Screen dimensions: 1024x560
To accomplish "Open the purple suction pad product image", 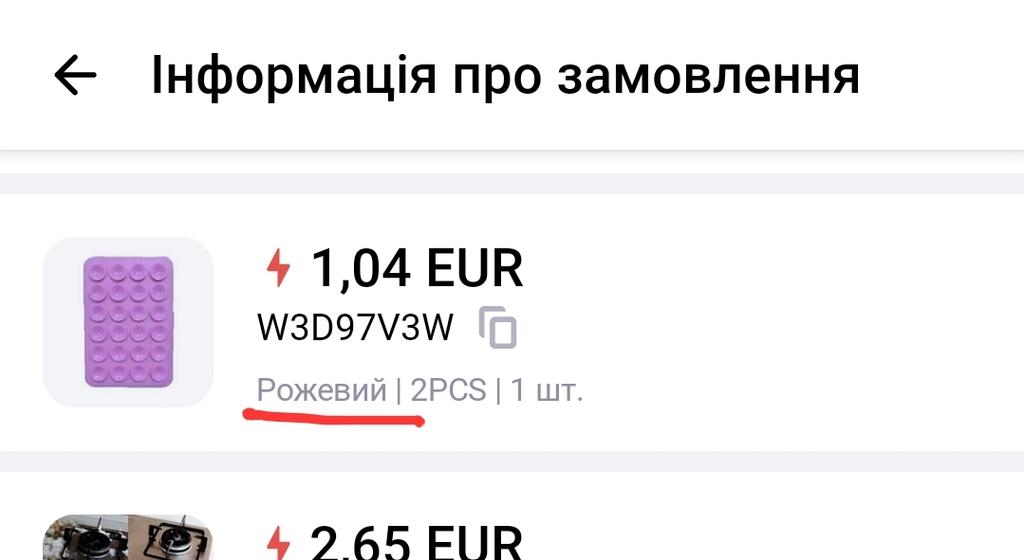I will pos(128,321).
